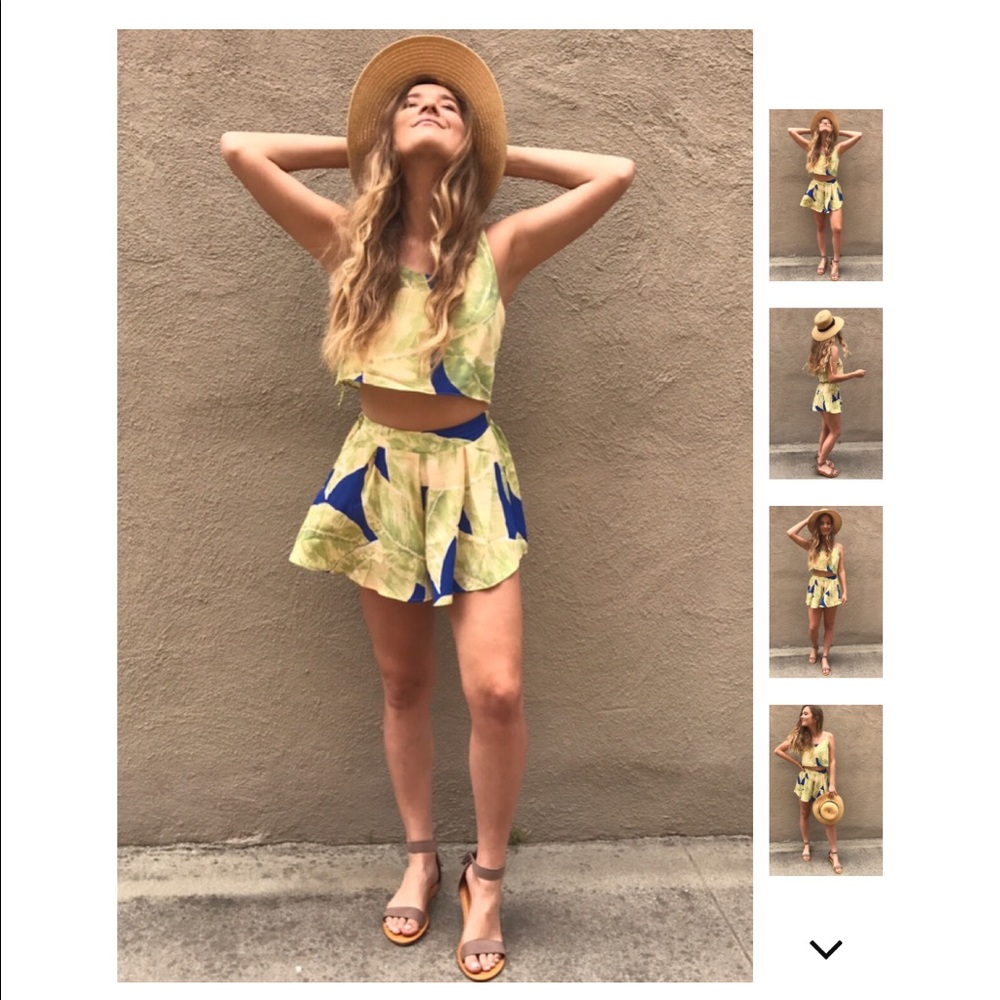The height and width of the screenshot is (1000, 1000).
Task: Select the first thumbnail with arms raised
Action: (x=825, y=195)
